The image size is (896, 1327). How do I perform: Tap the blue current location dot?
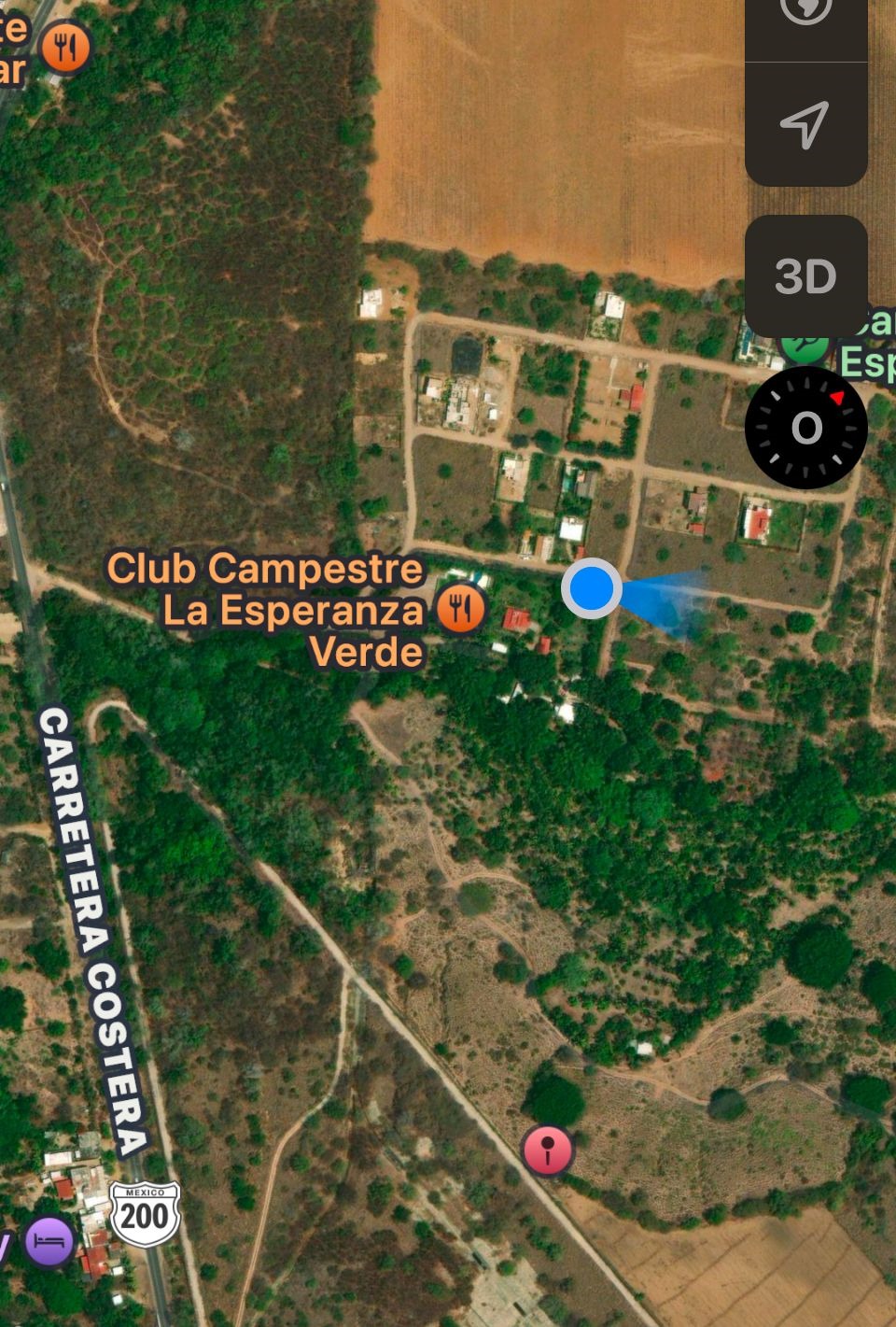pos(592,588)
